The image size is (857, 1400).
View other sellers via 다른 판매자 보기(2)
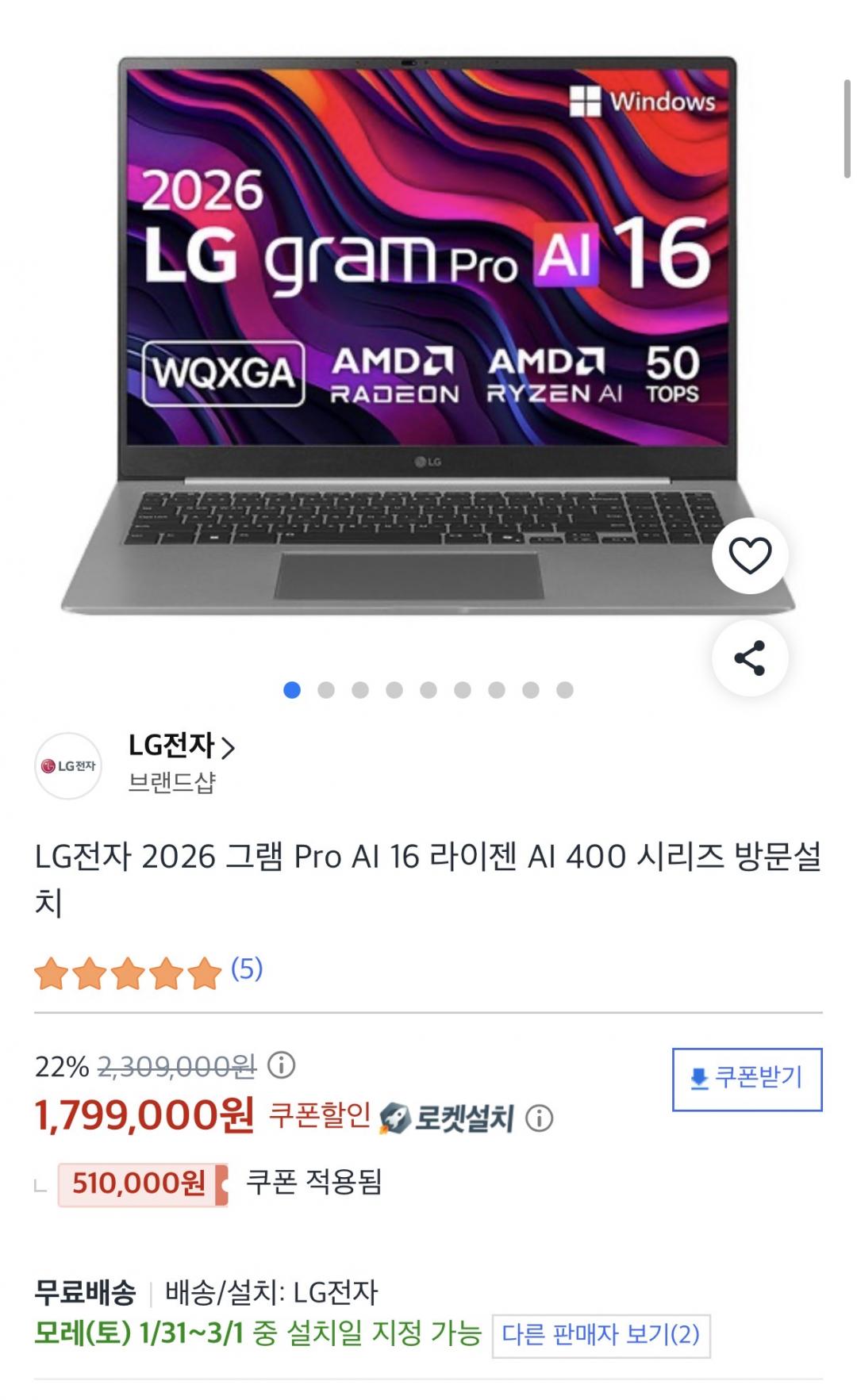(x=601, y=1335)
